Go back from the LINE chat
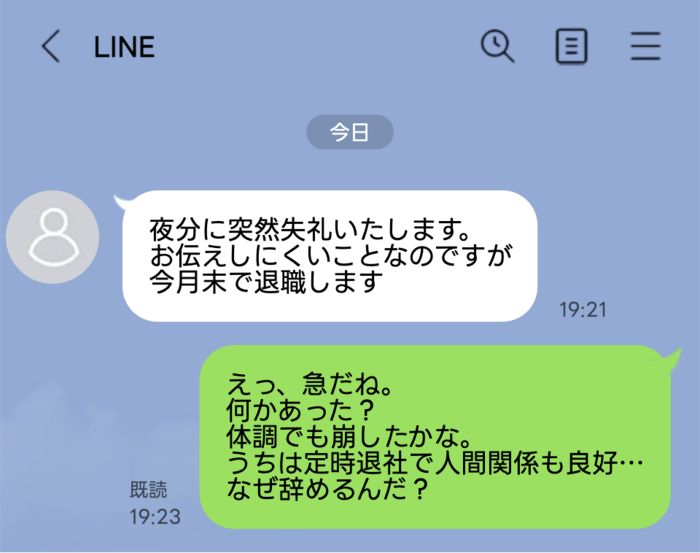Image resolution: width=700 pixels, height=553 pixels. coord(51,47)
